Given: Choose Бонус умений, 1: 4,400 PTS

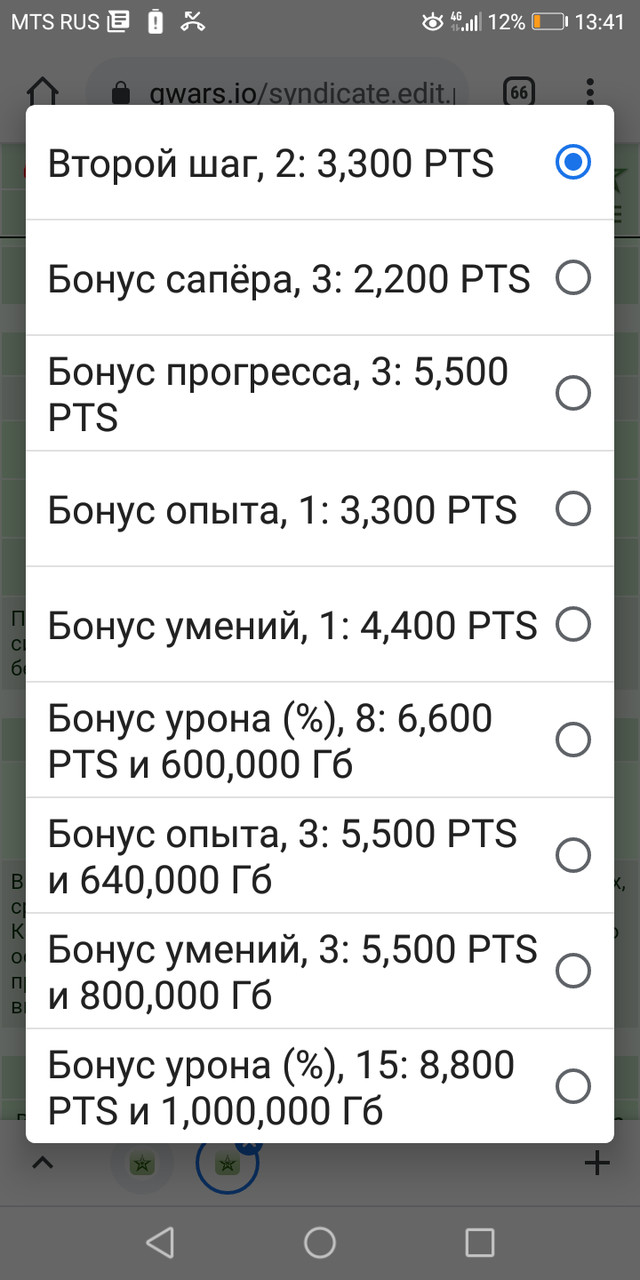Looking at the screenshot, I should pos(320,625).
